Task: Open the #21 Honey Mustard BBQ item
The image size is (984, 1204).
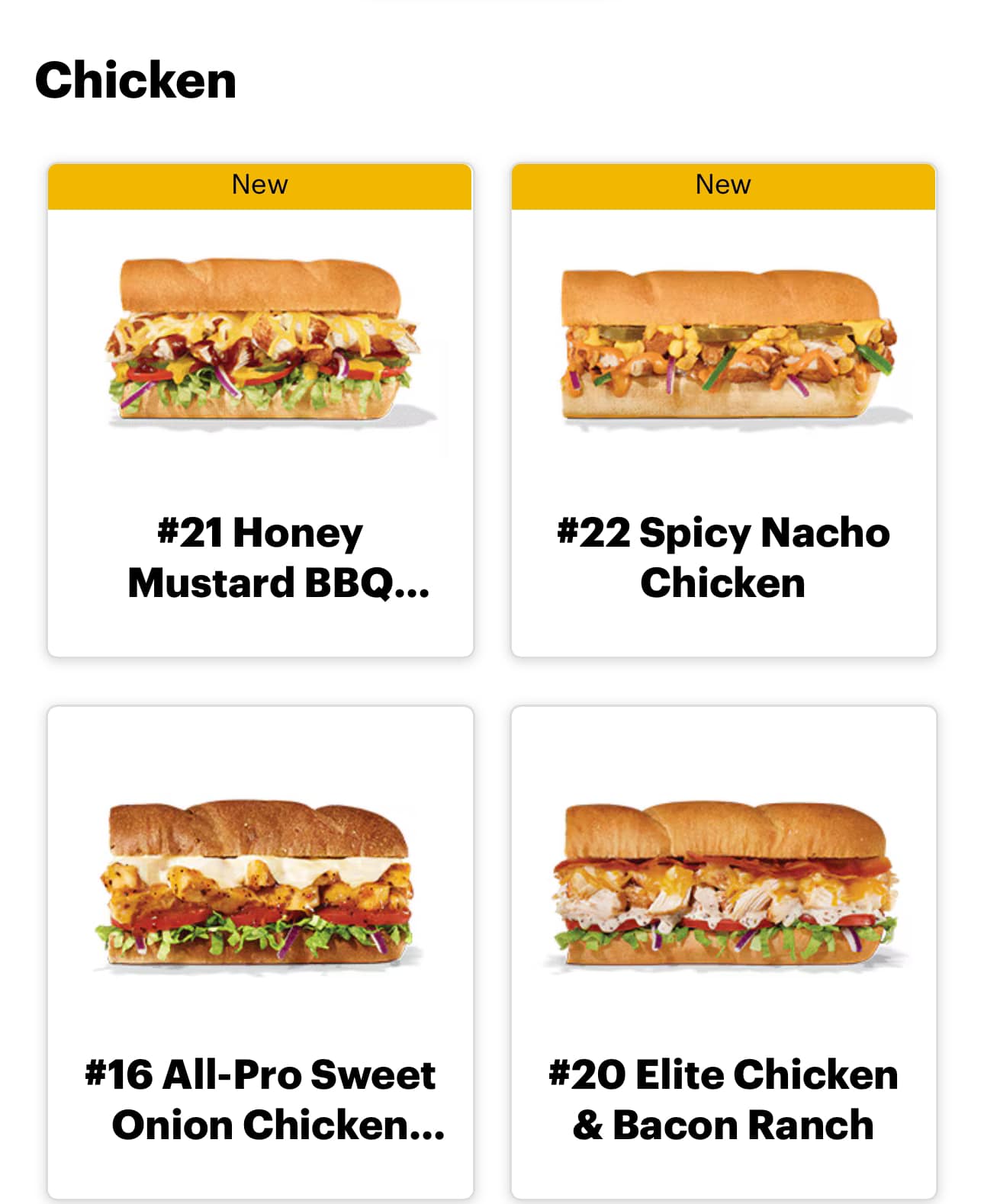Action: point(259,557)
